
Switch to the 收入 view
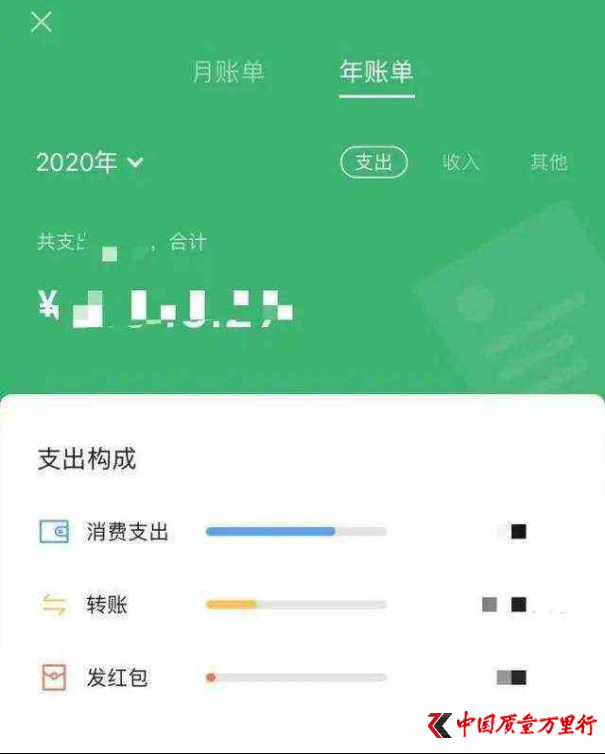(461, 162)
